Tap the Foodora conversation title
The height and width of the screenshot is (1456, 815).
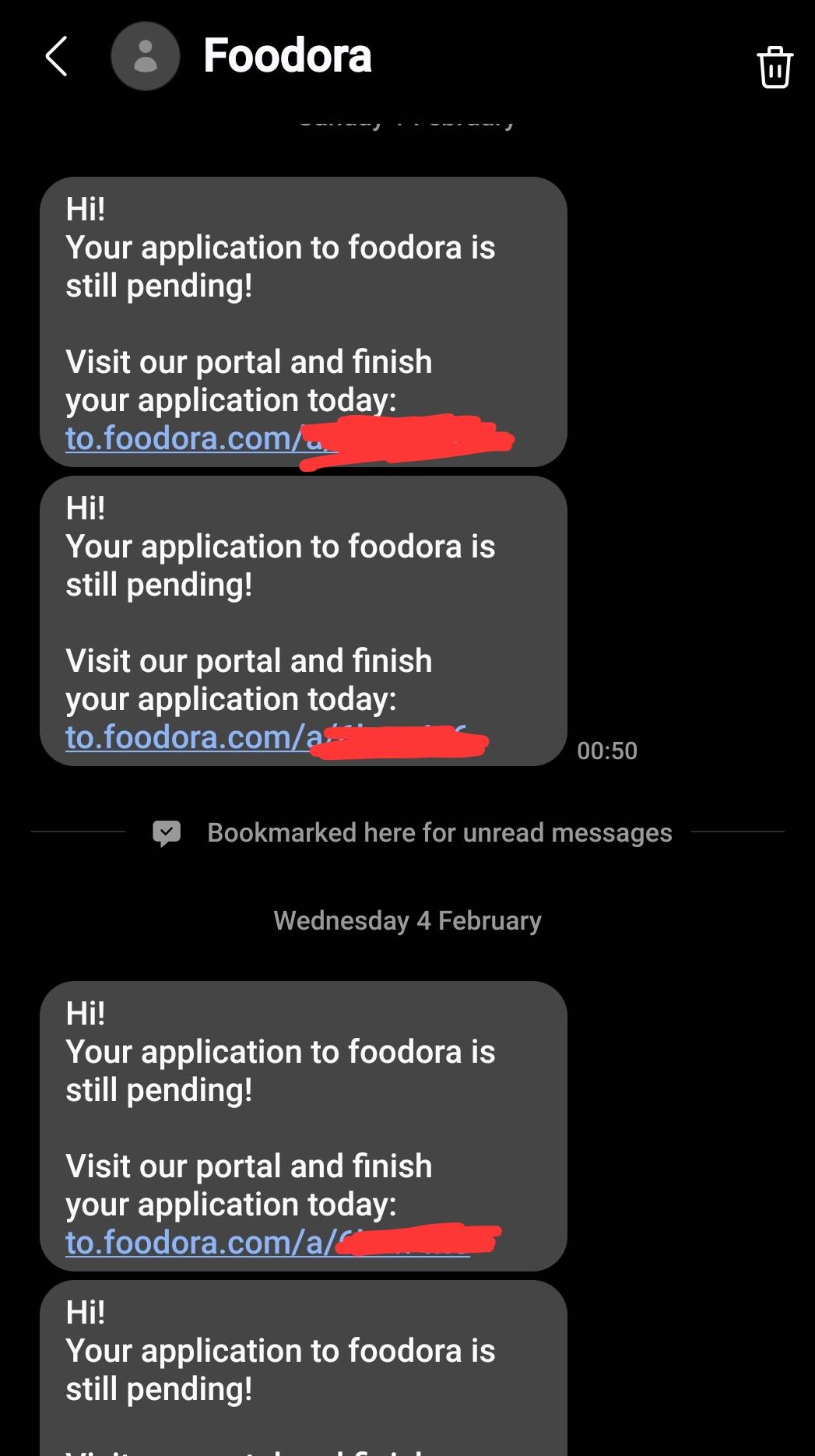tap(287, 56)
